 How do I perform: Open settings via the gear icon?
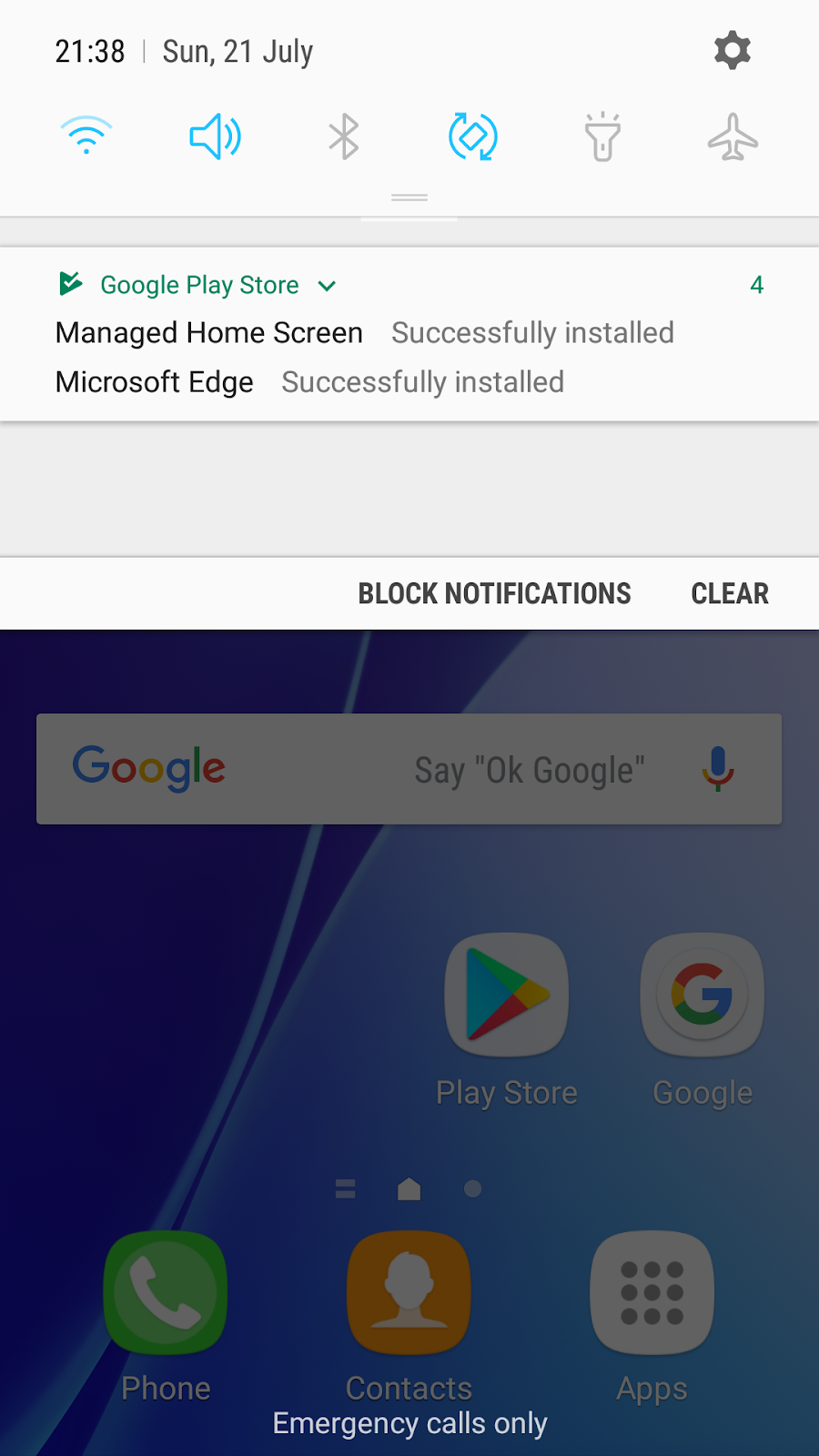[733, 51]
